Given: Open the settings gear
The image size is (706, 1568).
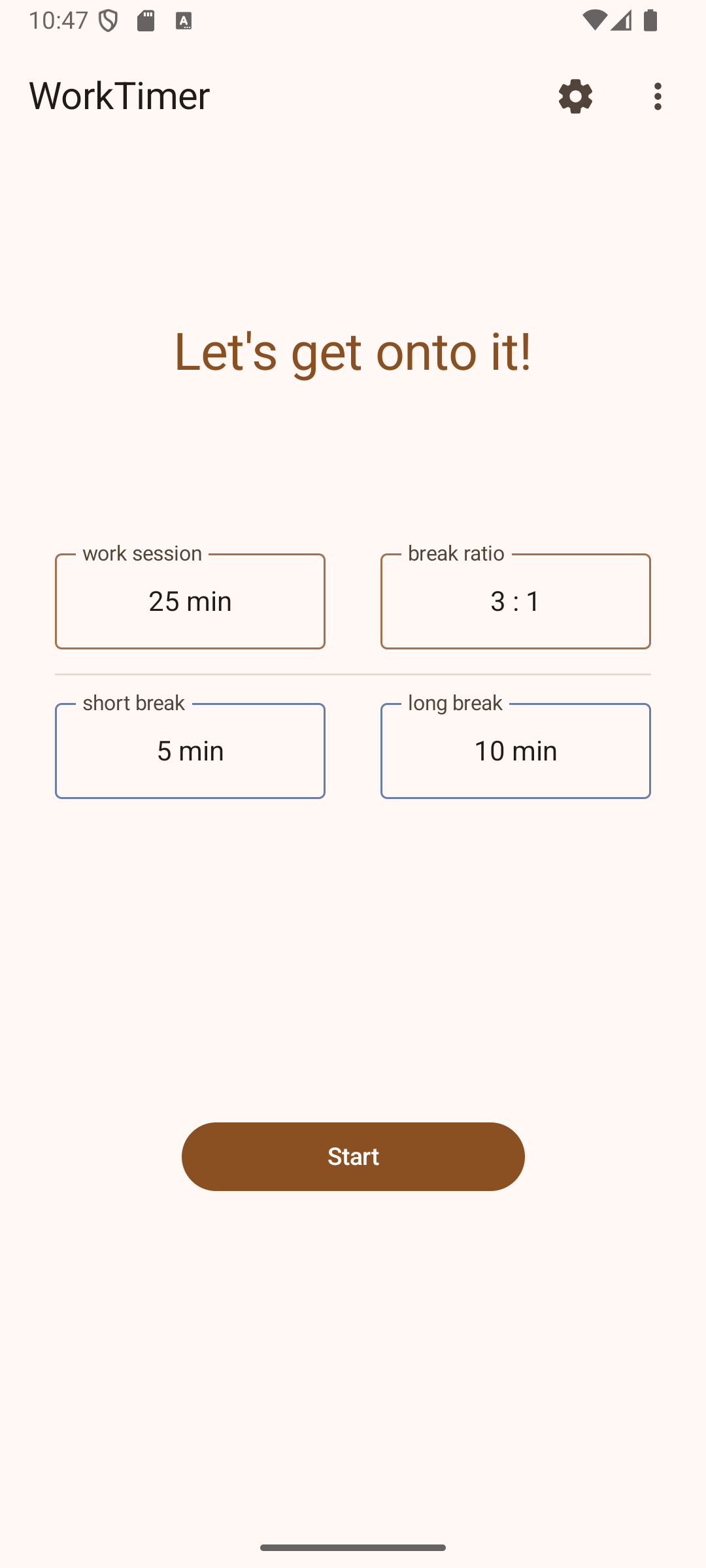Looking at the screenshot, I should (x=575, y=97).
